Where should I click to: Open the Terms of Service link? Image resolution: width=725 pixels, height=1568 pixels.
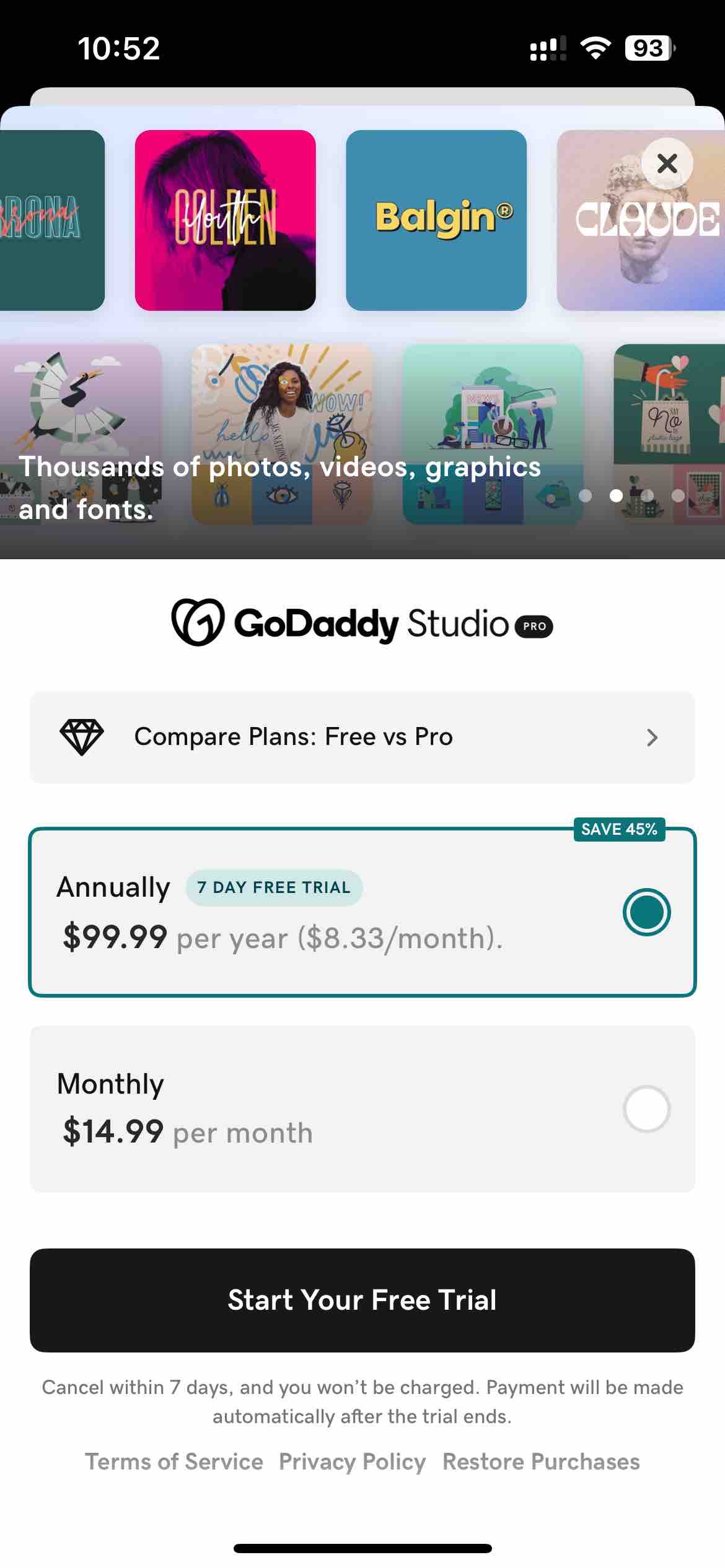174,1462
